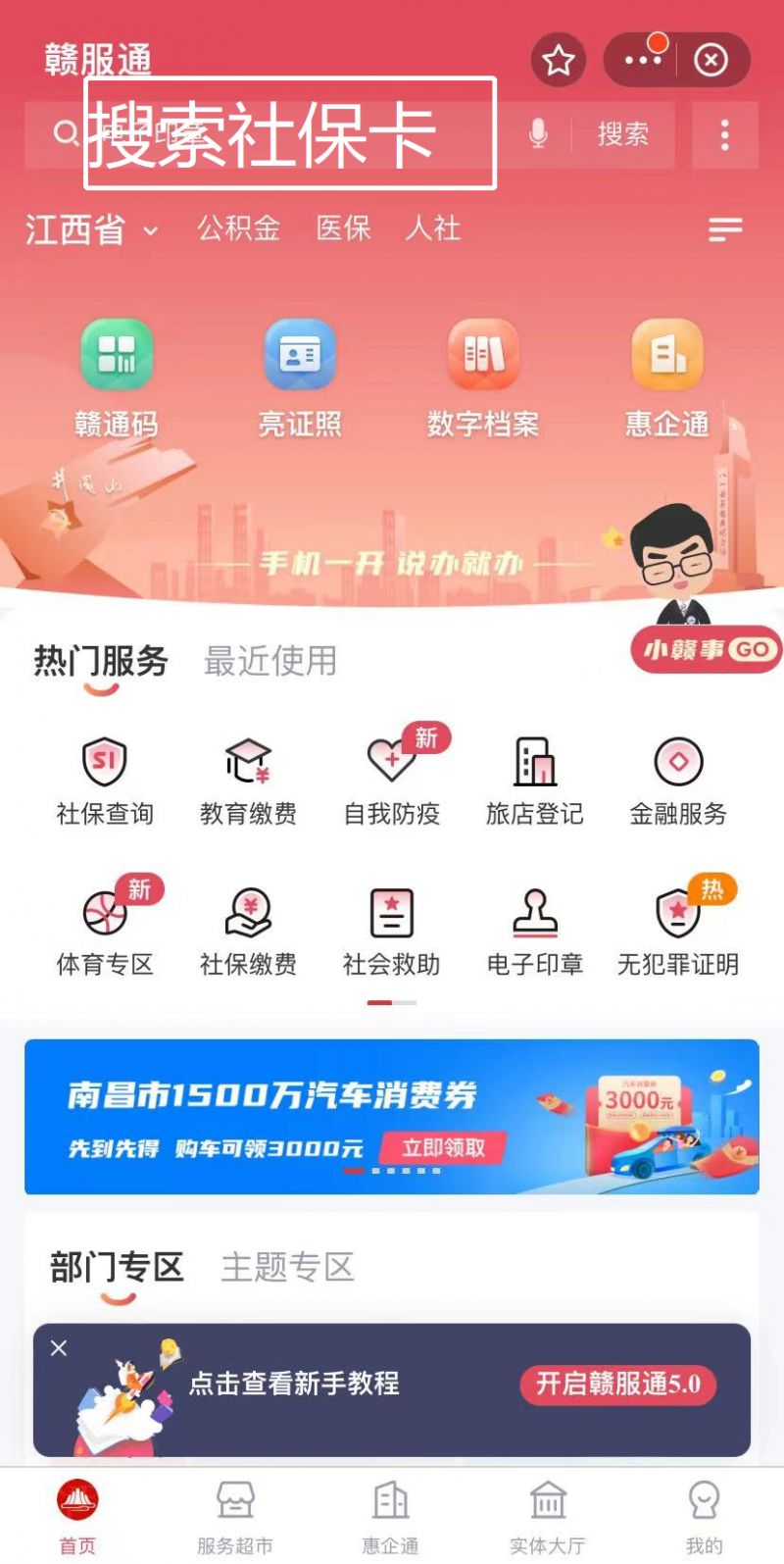Tap the 搜索 button

622,134
